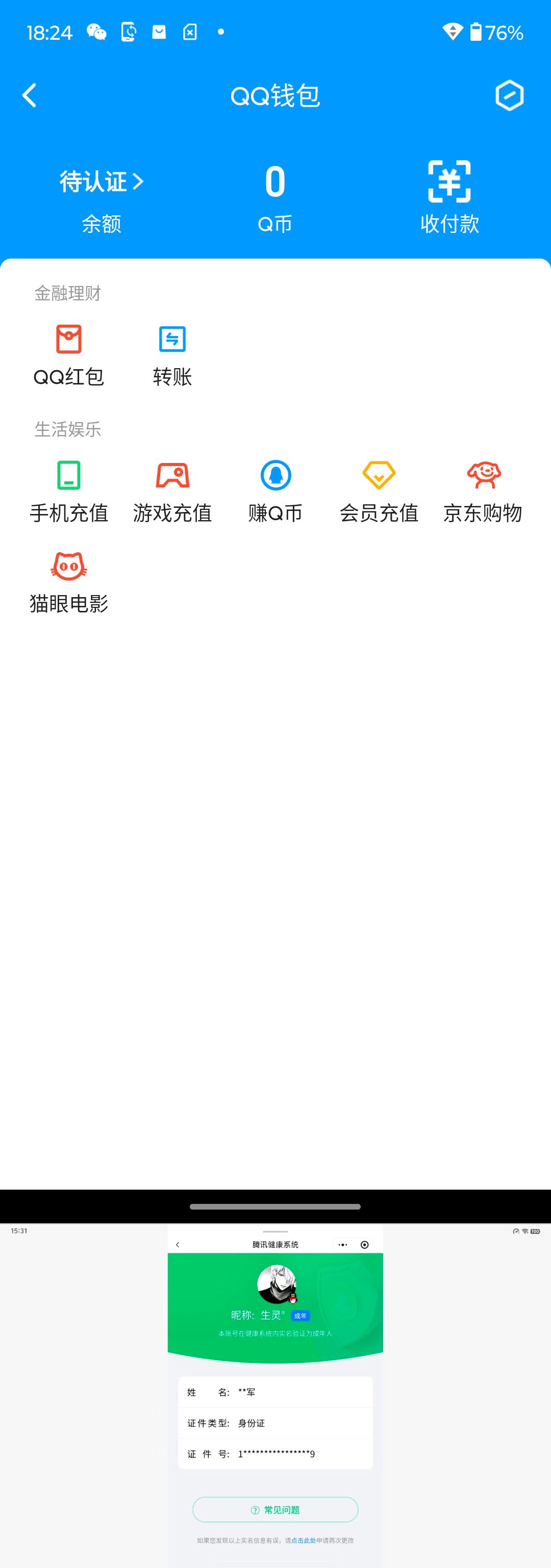Open 京东购物 JD shopping
The image size is (551, 1568).
(x=483, y=490)
